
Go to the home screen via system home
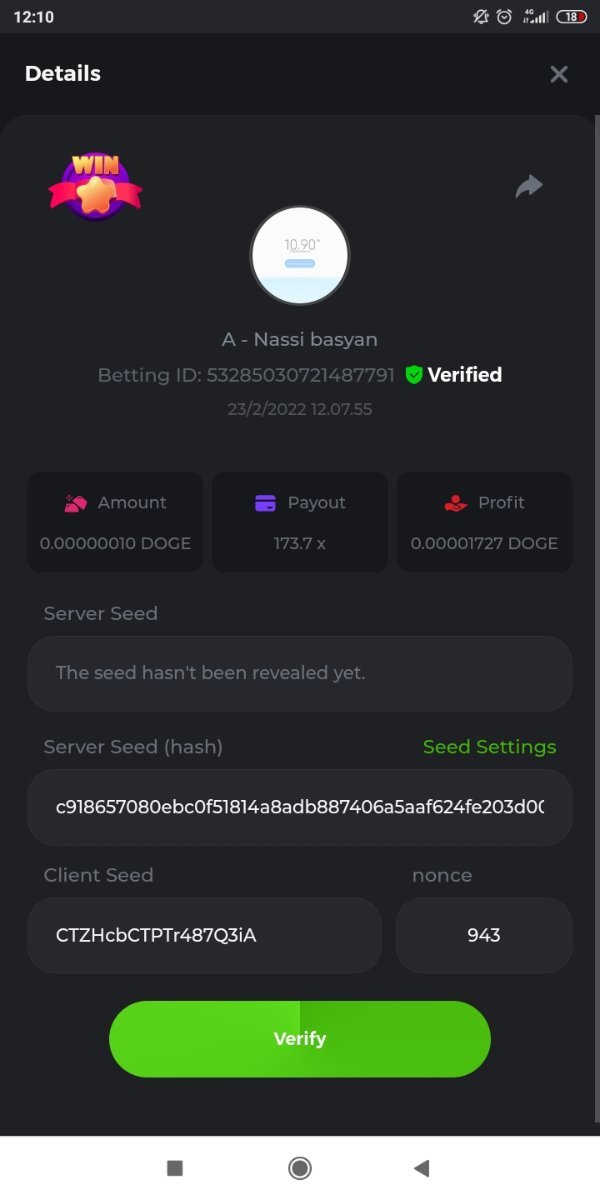tap(299, 1168)
